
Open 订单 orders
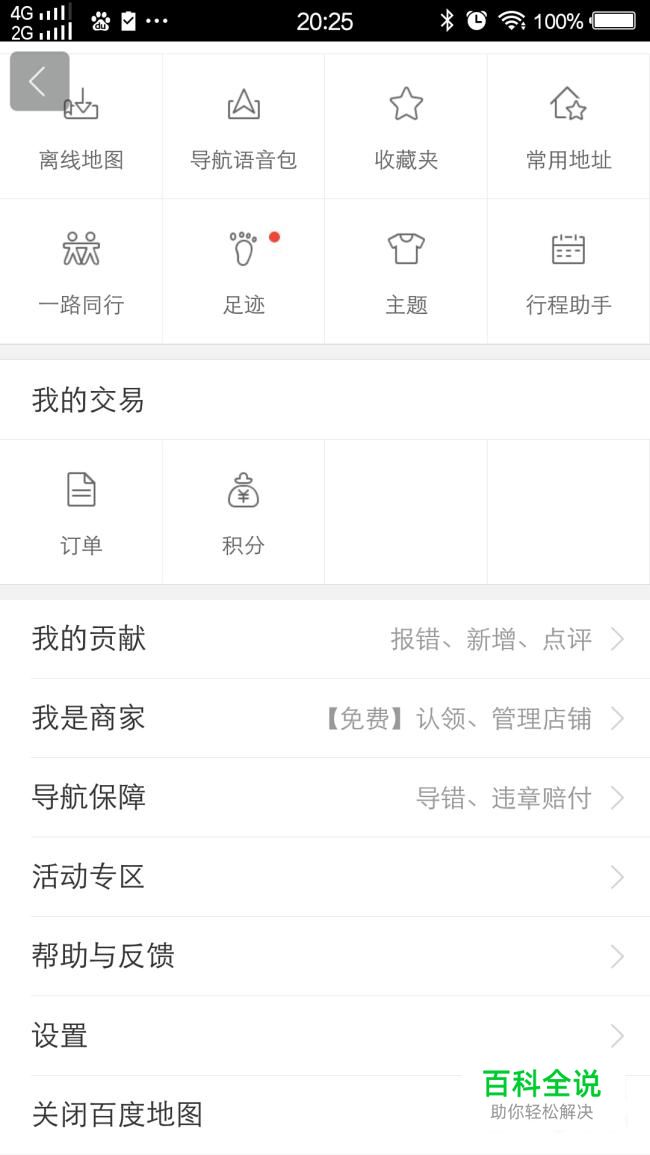point(81,512)
